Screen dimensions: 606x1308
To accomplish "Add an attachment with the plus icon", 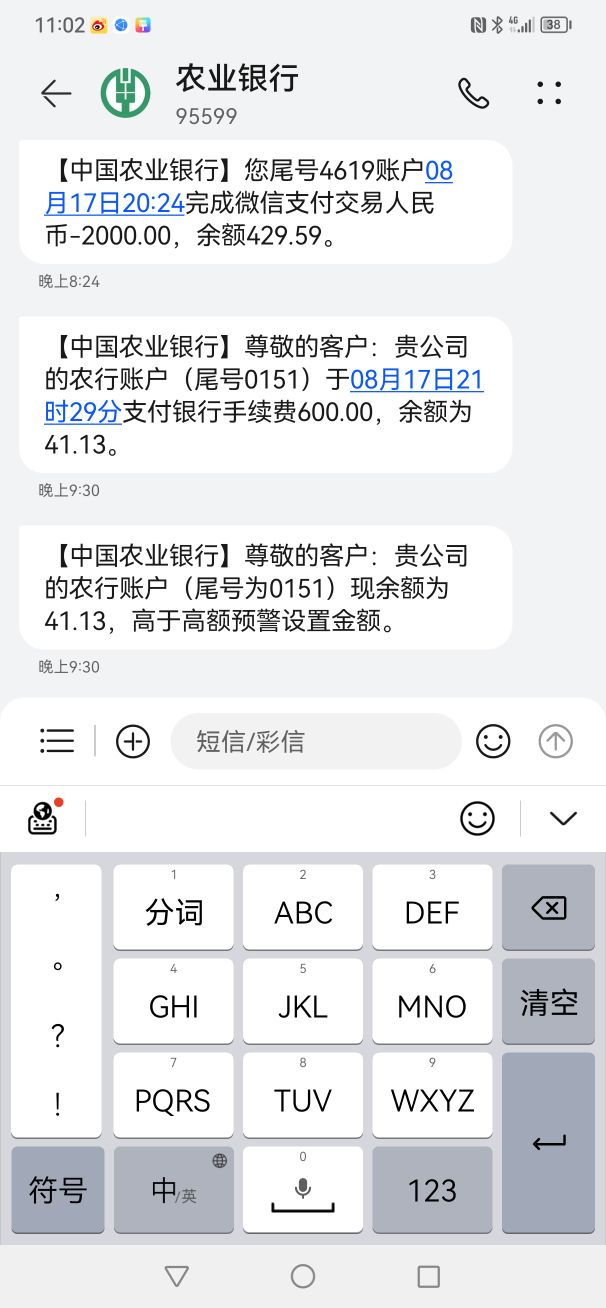I will point(133,741).
